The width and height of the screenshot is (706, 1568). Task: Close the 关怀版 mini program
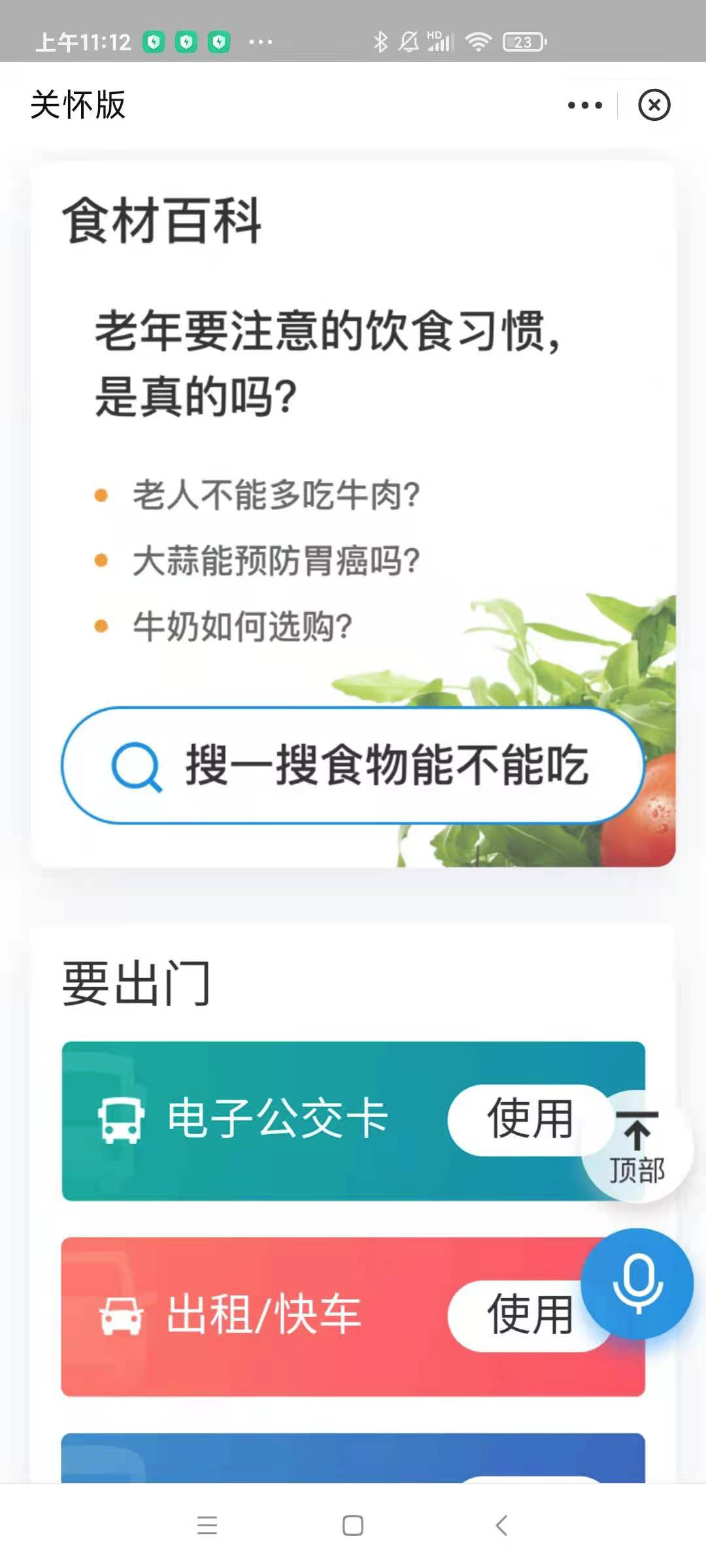pyautogui.click(x=654, y=105)
